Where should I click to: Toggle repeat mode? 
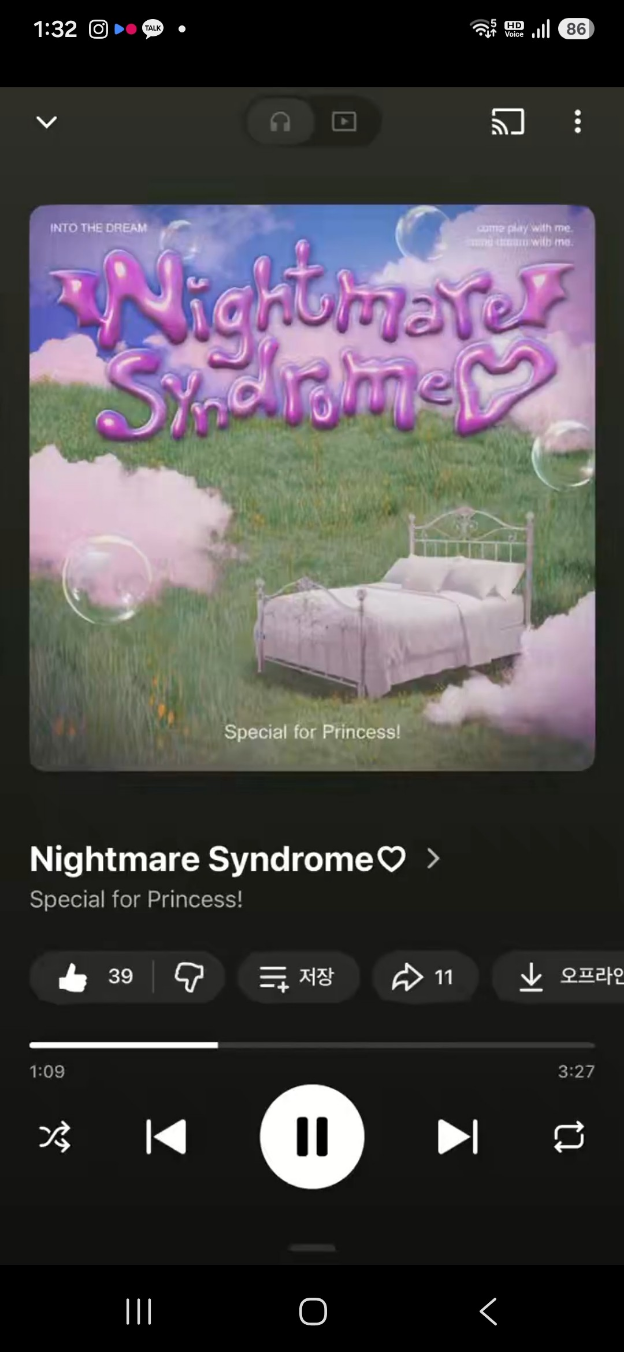coord(569,1137)
